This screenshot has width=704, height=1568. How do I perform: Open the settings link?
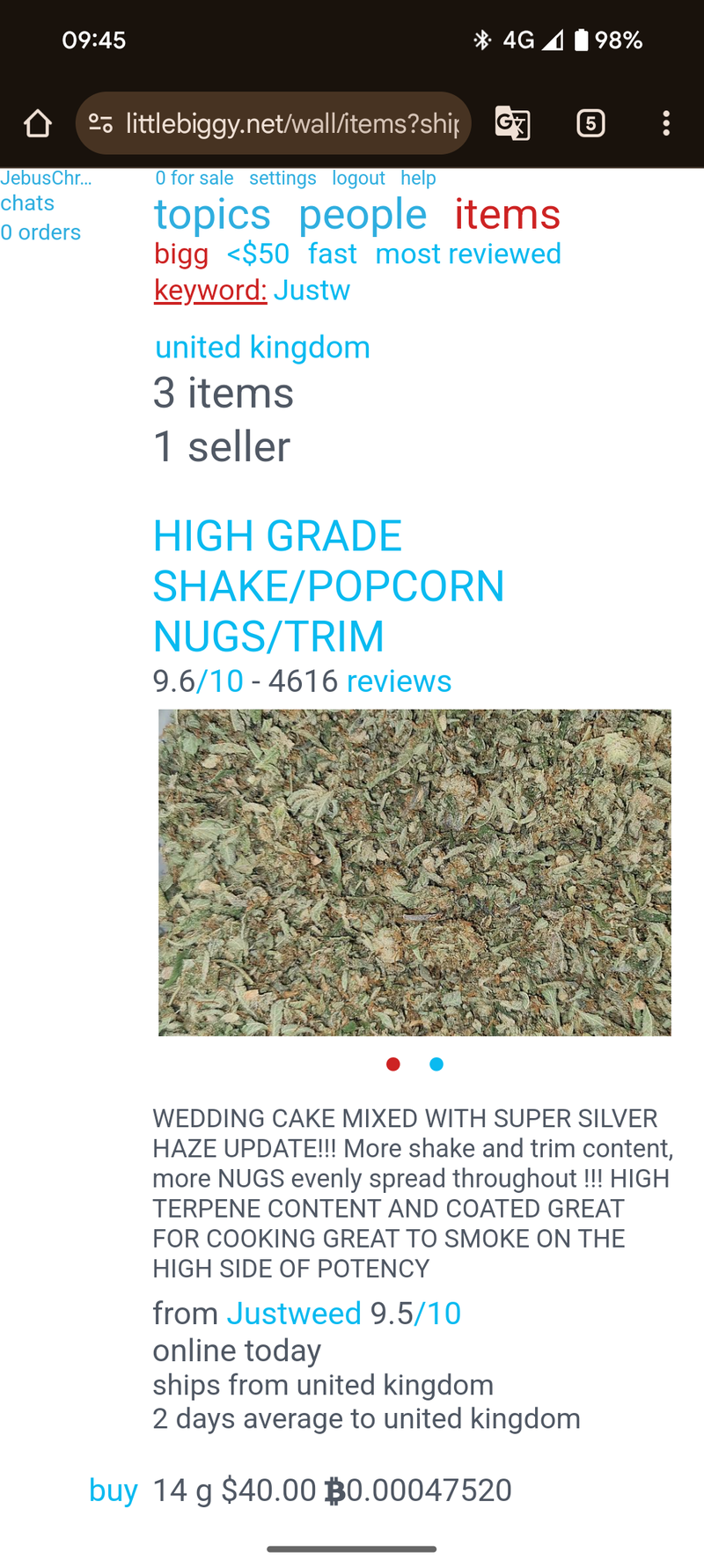pos(282,179)
